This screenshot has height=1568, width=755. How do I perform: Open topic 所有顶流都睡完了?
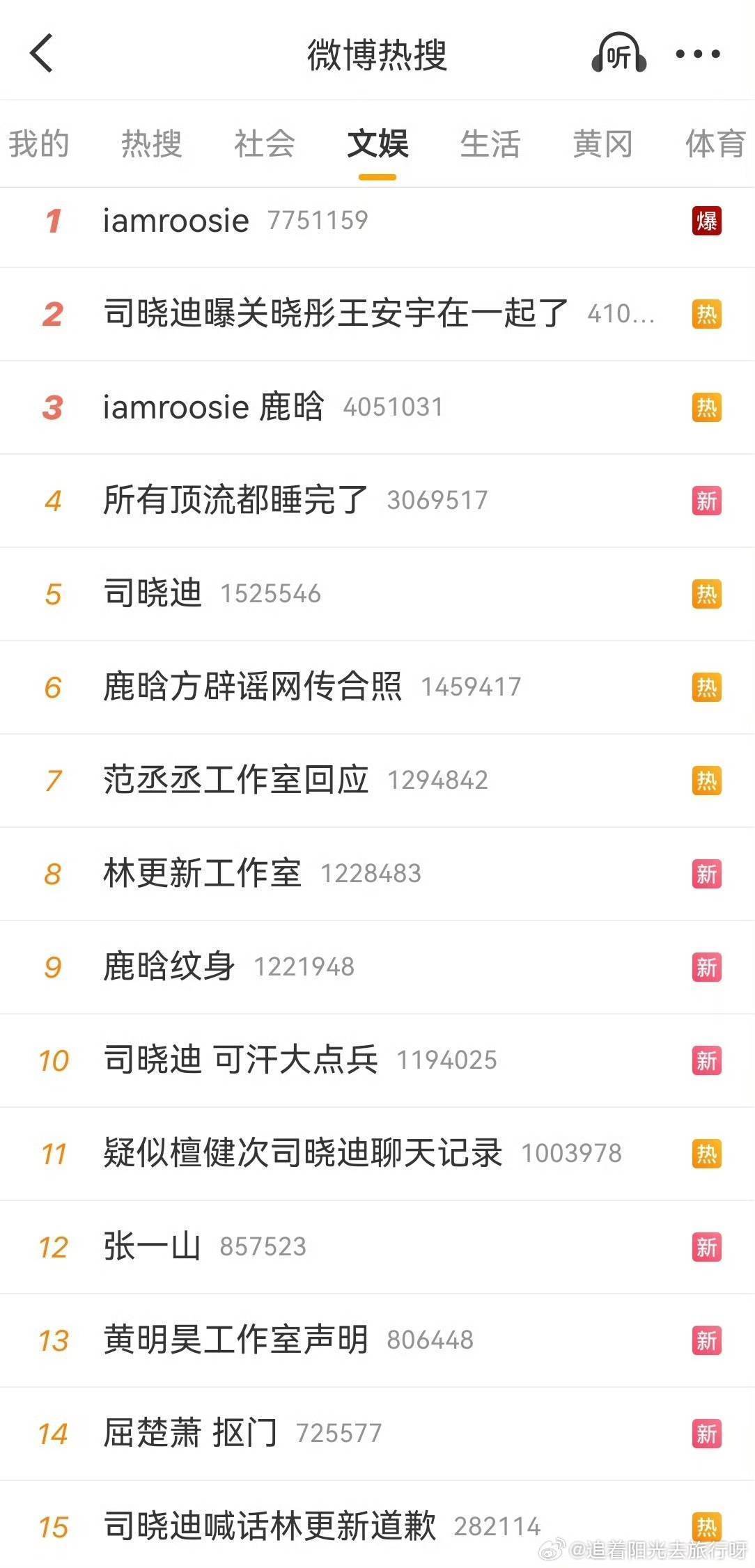[235, 500]
